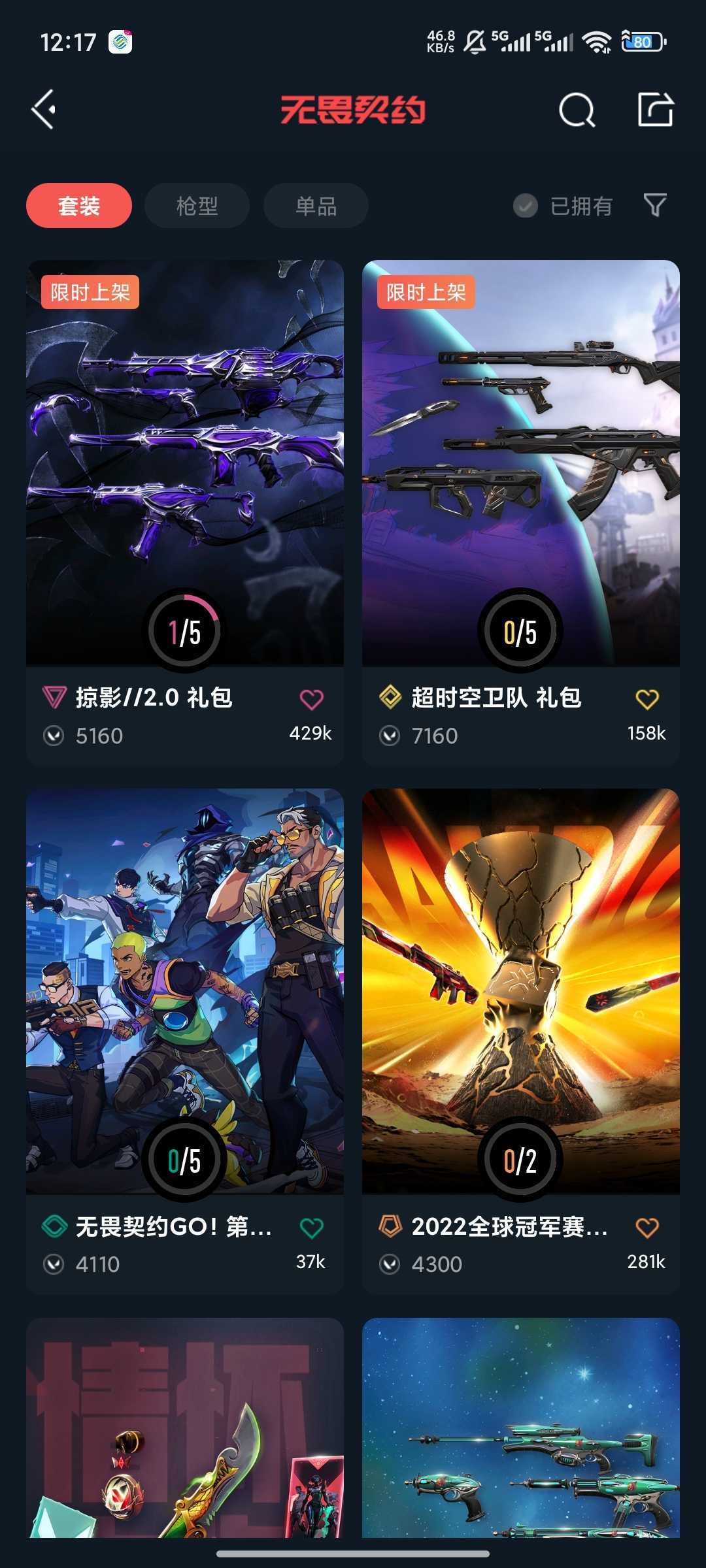Like the 无畏契约GO! bundle

tap(312, 1228)
